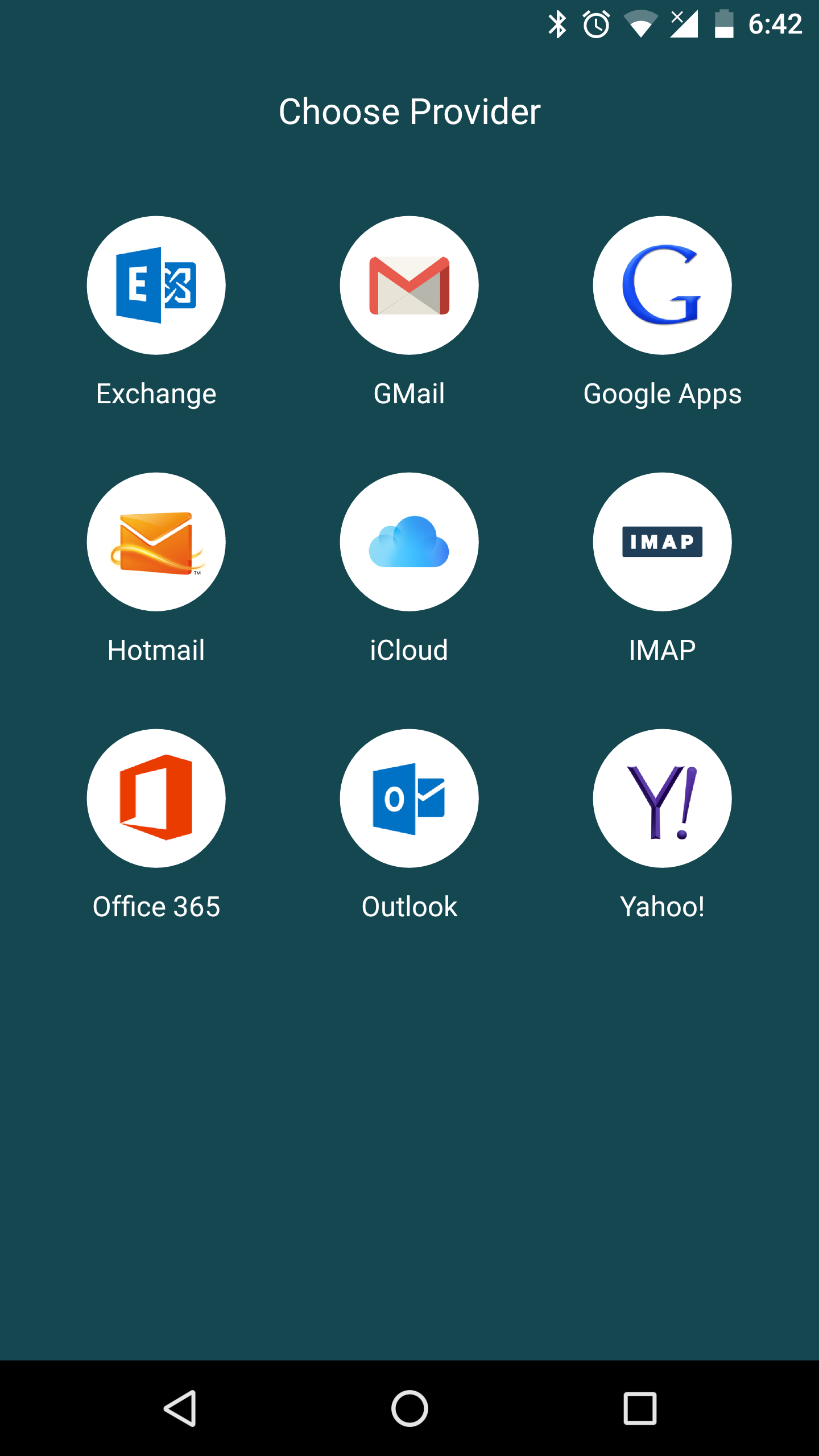This screenshot has width=819, height=1456.
Task: Return to the home screen
Action: pyautogui.click(x=409, y=1408)
